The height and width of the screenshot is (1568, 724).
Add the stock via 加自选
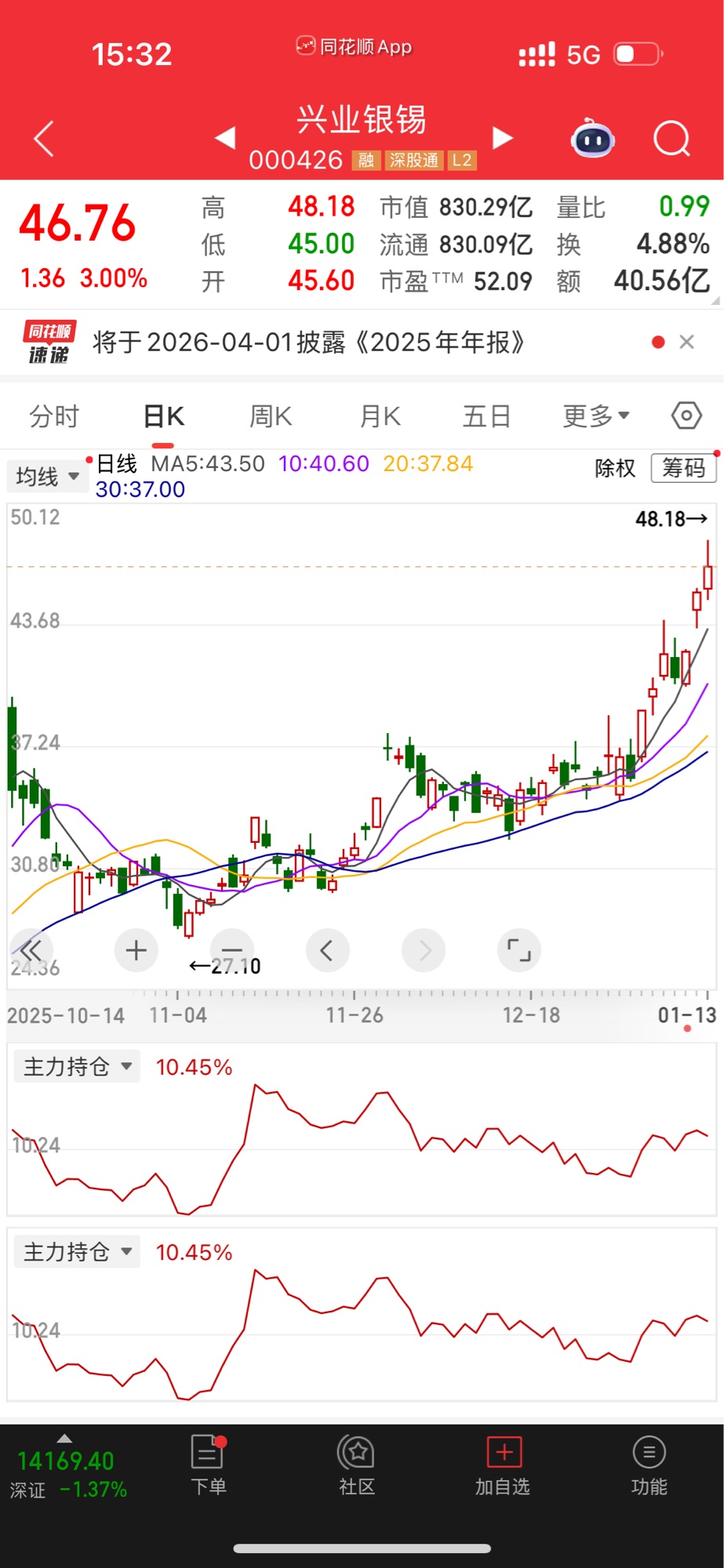pos(503,1465)
